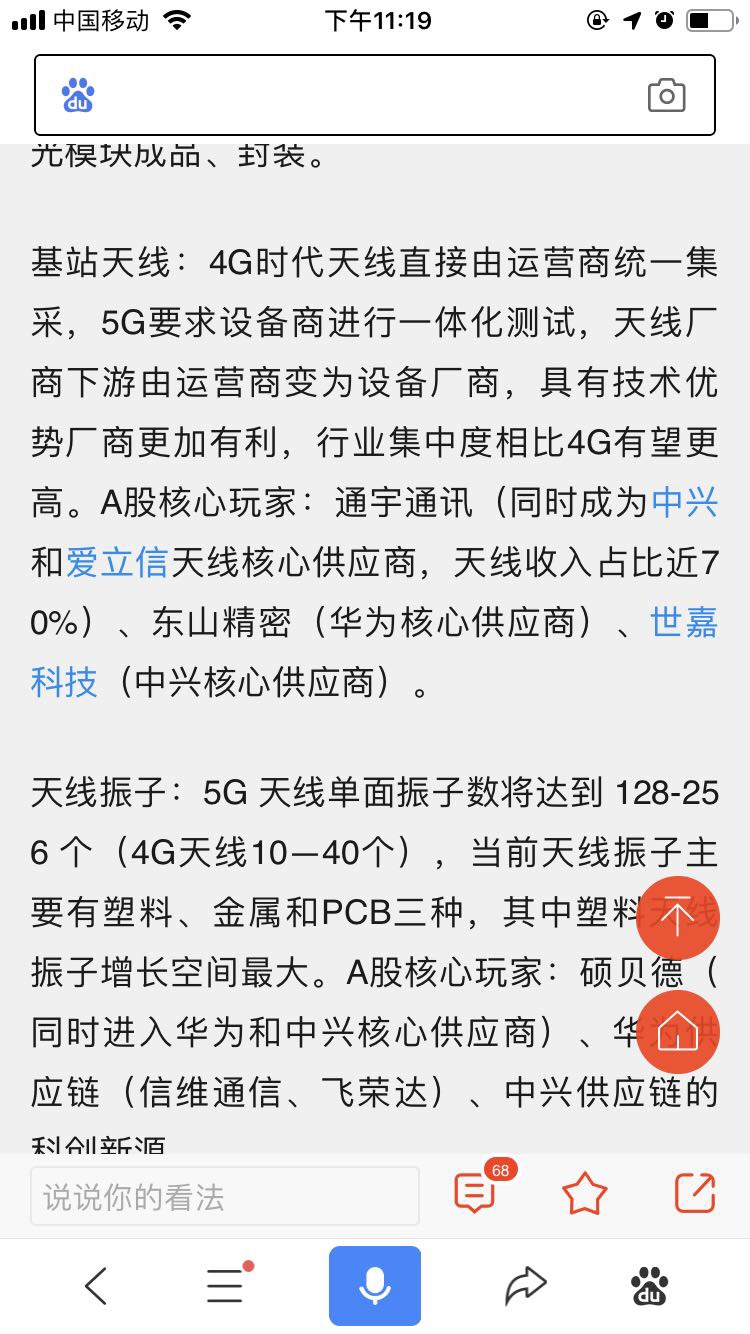The image size is (750, 1334).
Task: View the 68 comments
Action: click(x=475, y=1193)
